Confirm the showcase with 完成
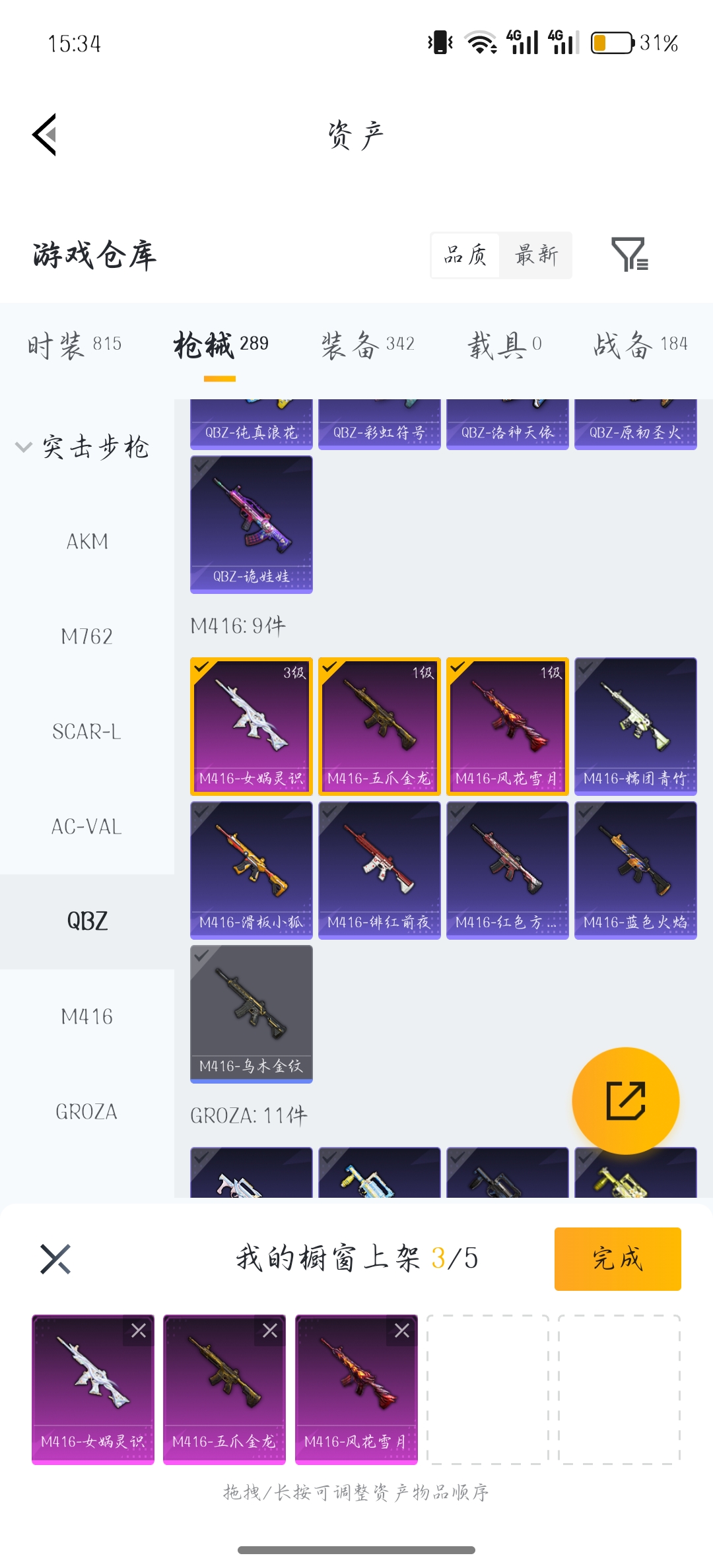Viewport: 713px width, 1568px height. (x=617, y=1258)
